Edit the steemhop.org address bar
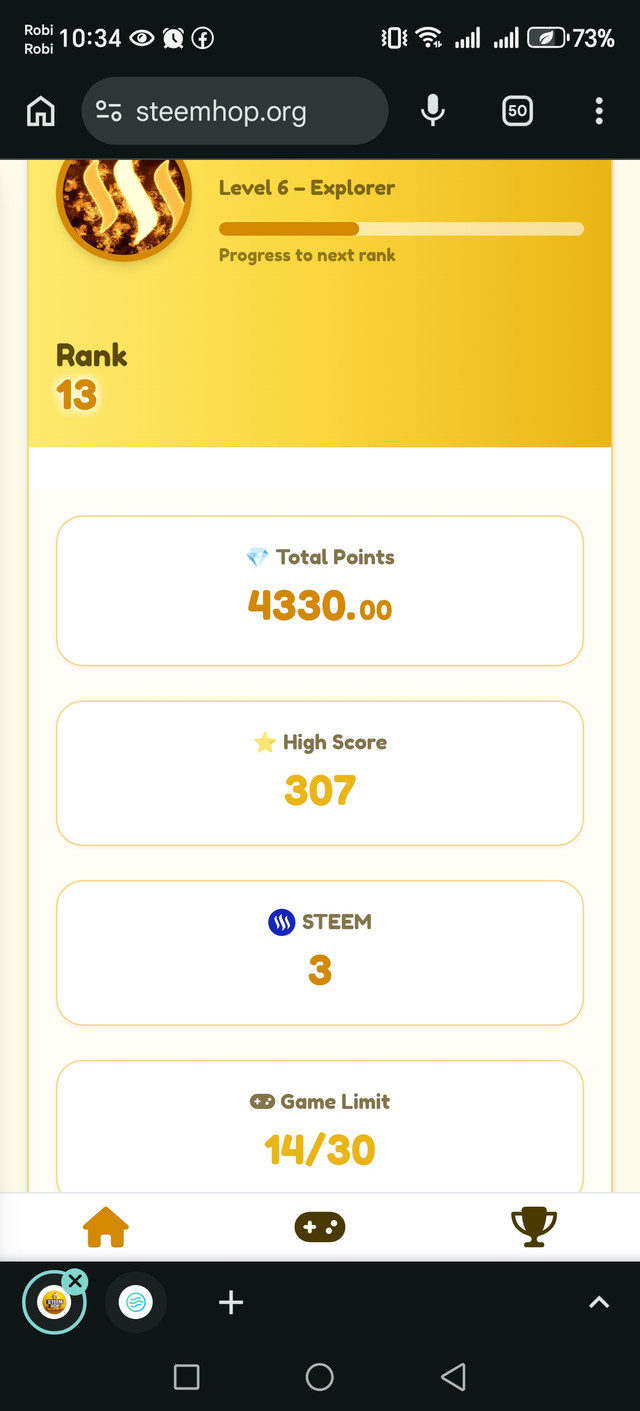Image resolution: width=640 pixels, height=1411 pixels. click(235, 112)
